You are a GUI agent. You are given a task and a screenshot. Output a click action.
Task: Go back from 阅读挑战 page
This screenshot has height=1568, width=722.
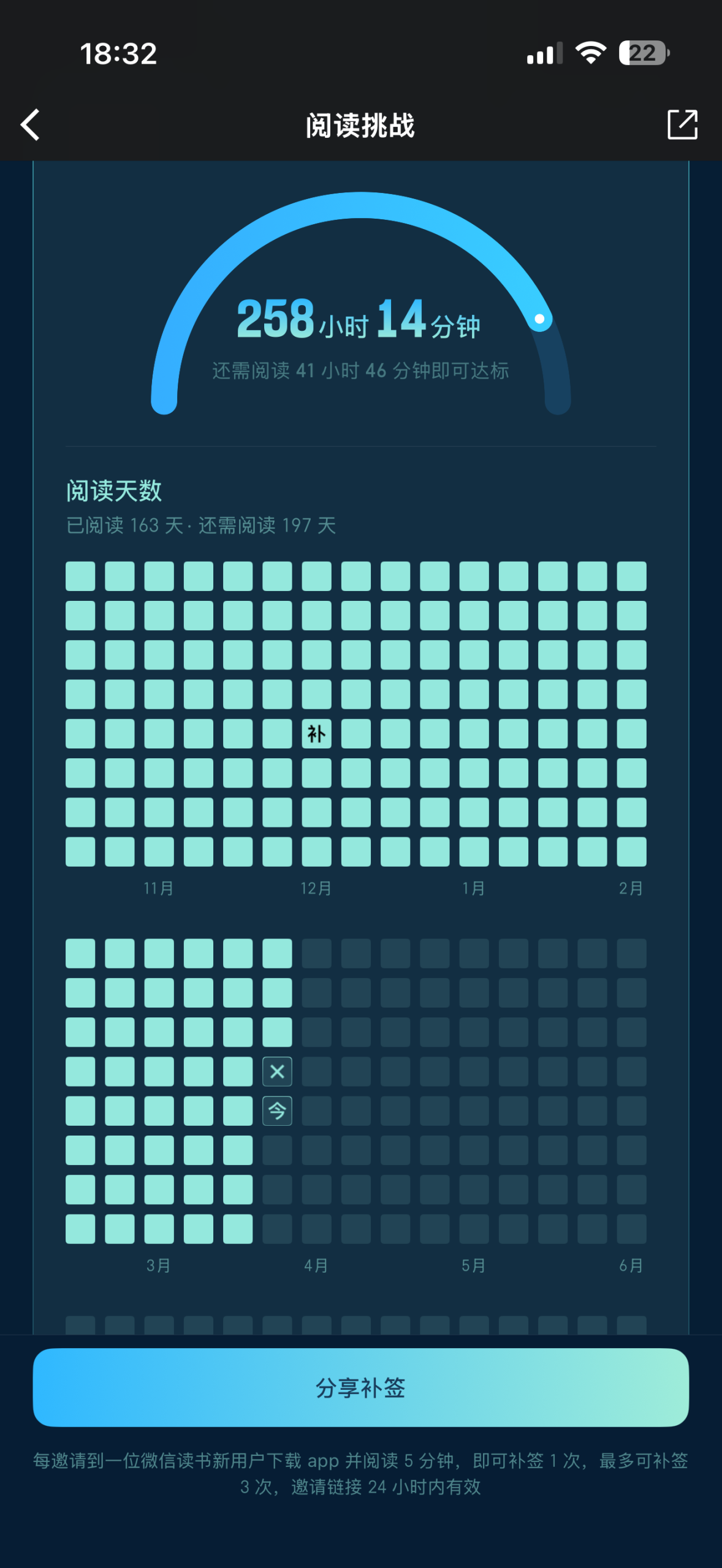31,125
